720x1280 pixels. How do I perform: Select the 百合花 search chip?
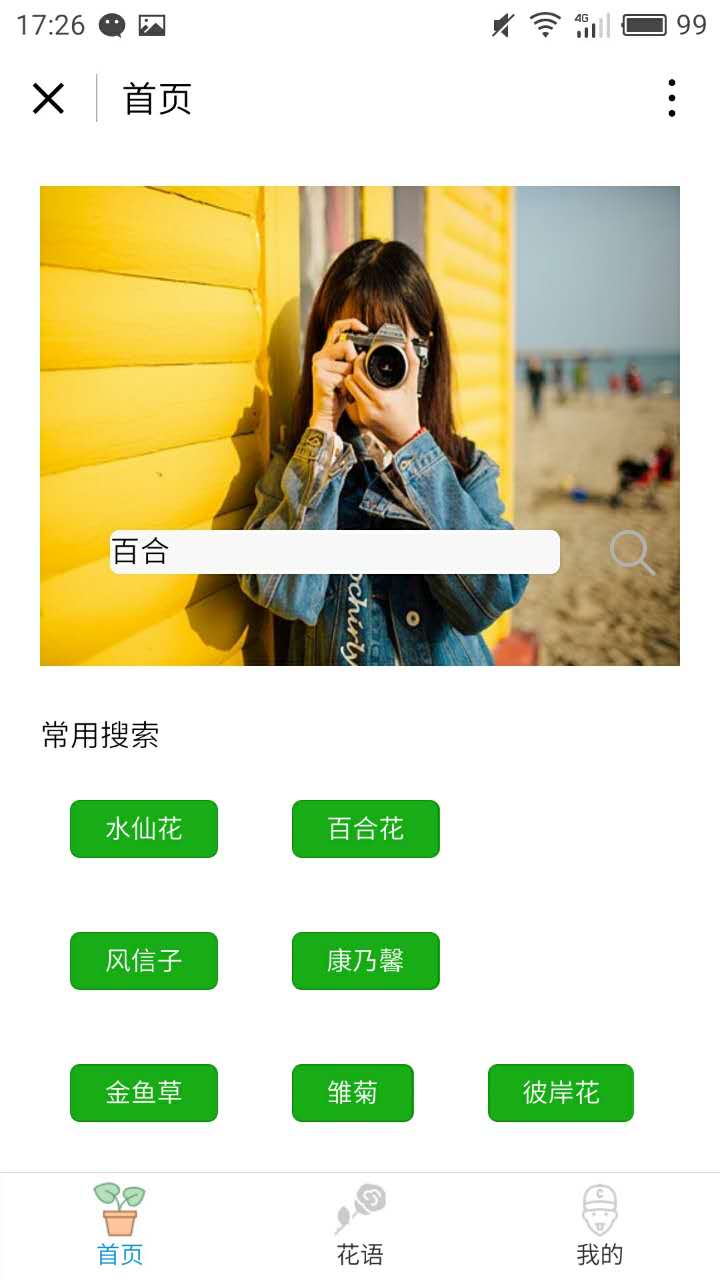[x=366, y=829]
